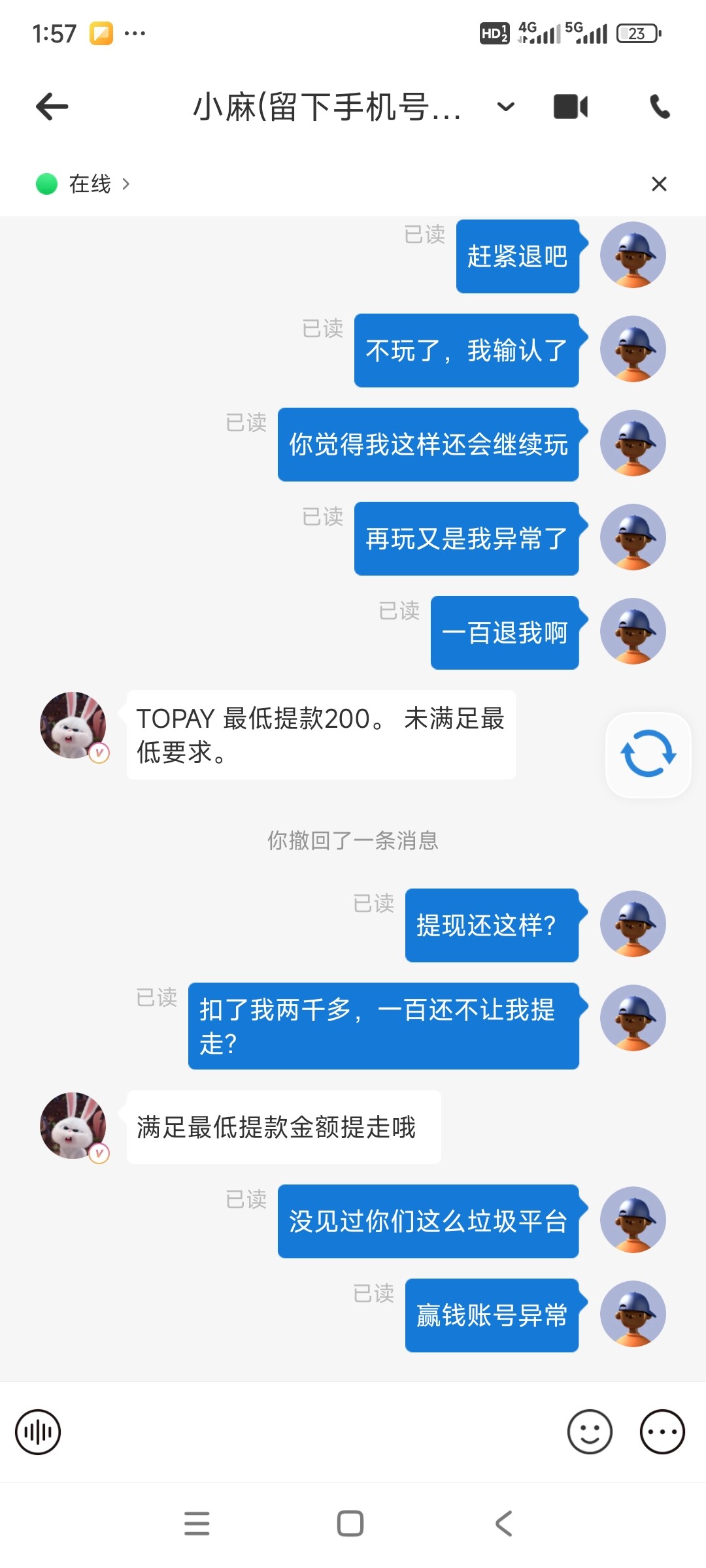Tap the back arrow to exit chat

[50, 106]
